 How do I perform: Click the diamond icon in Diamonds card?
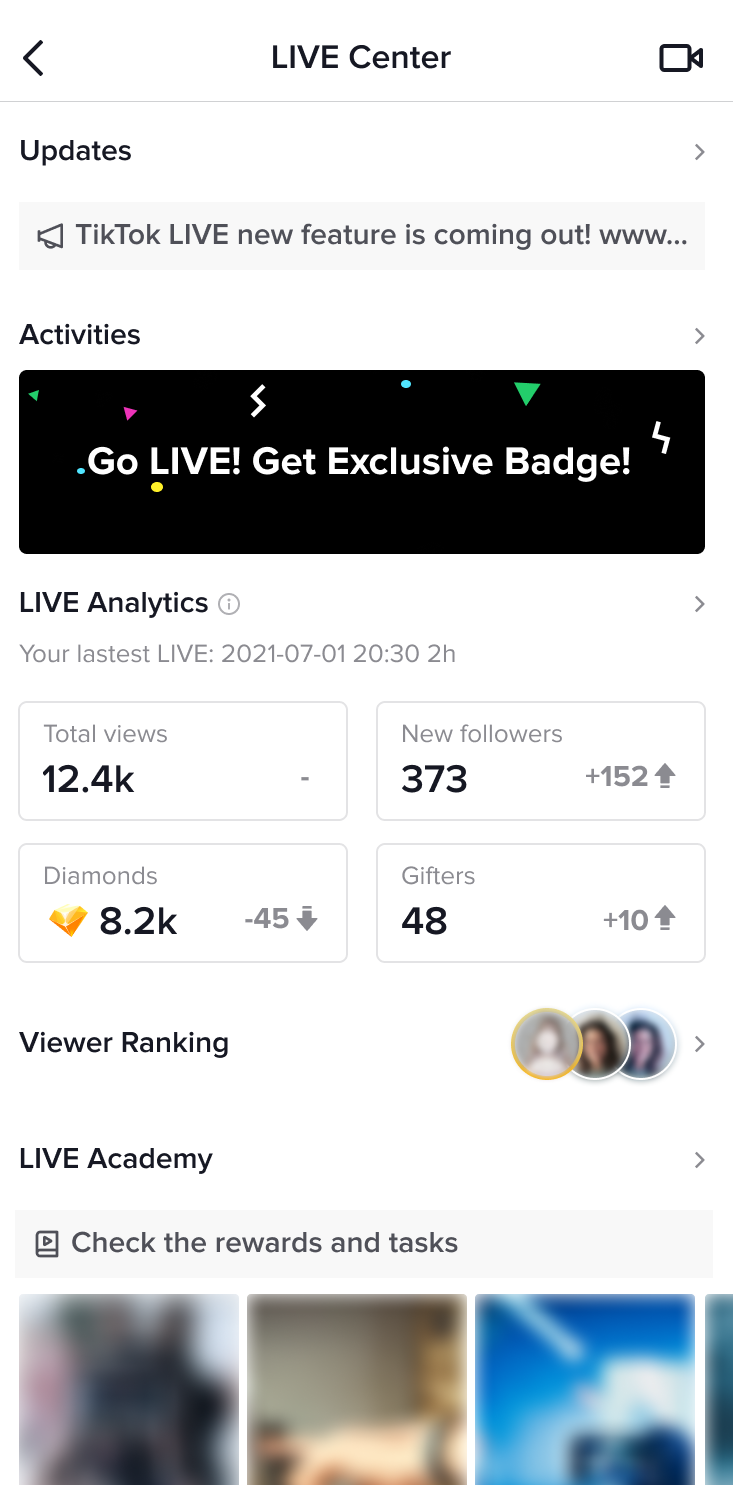pos(69,922)
